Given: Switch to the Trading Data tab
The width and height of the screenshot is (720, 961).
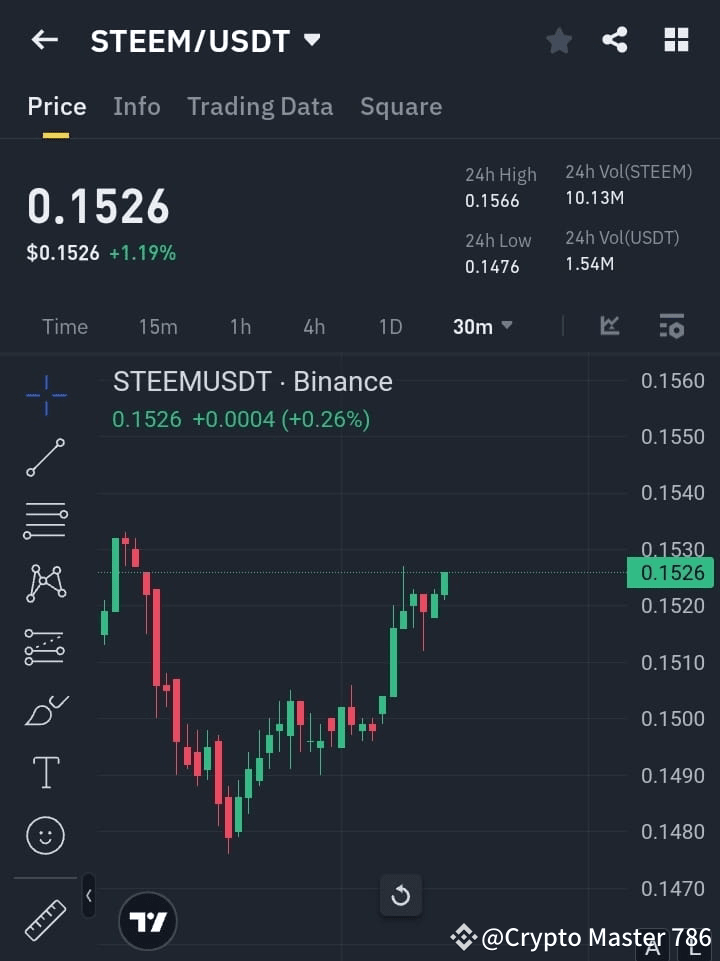Looking at the screenshot, I should tap(260, 106).
